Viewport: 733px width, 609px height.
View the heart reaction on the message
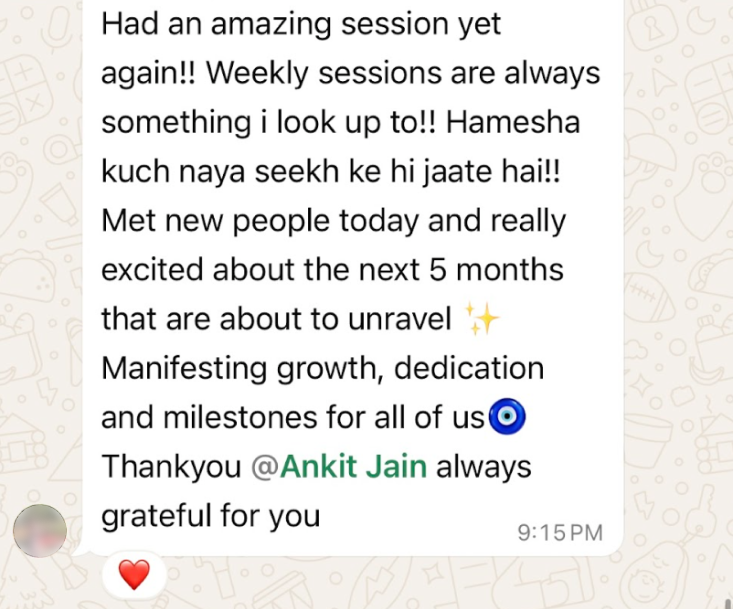(134, 574)
